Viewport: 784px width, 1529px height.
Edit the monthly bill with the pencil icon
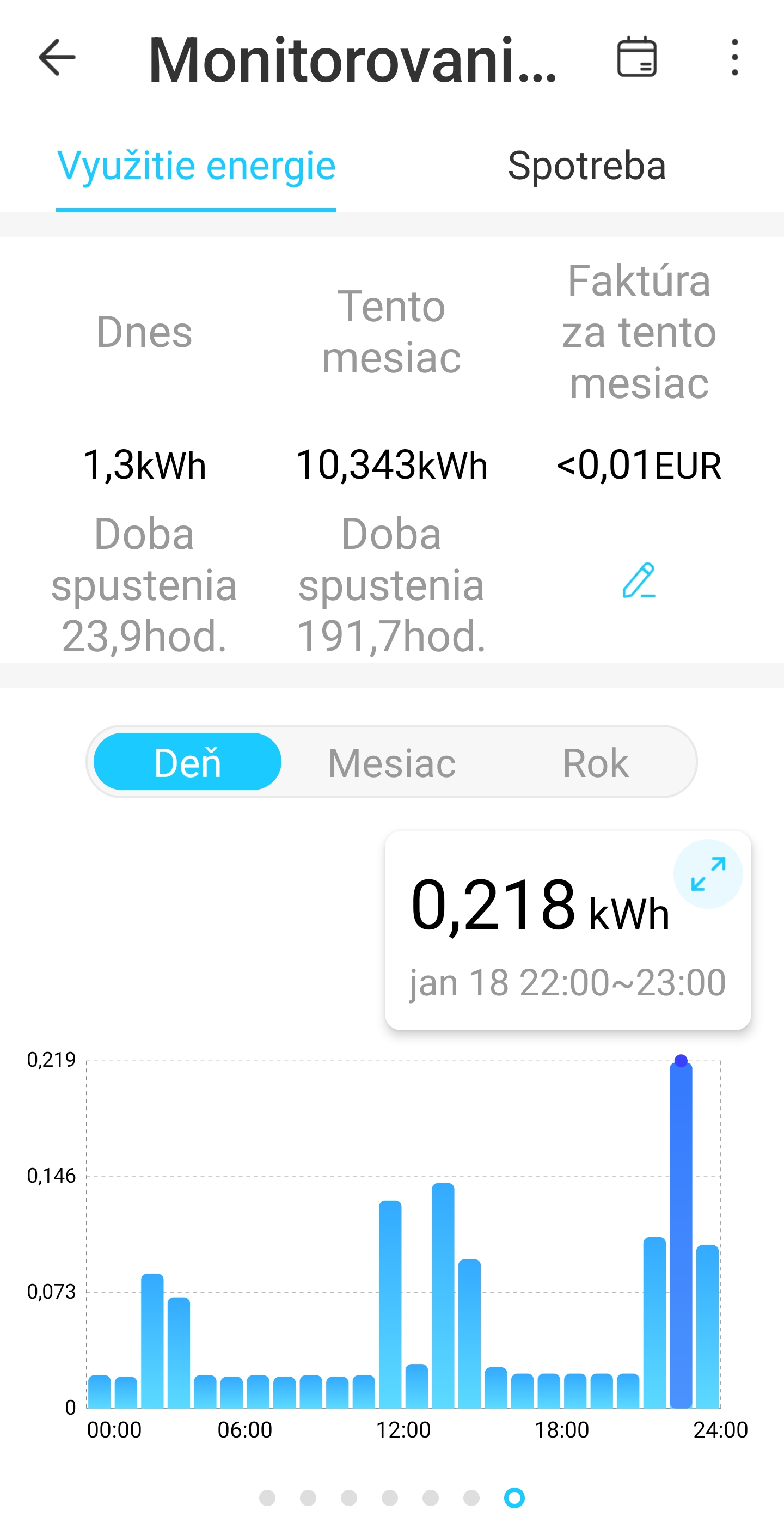(x=639, y=580)
